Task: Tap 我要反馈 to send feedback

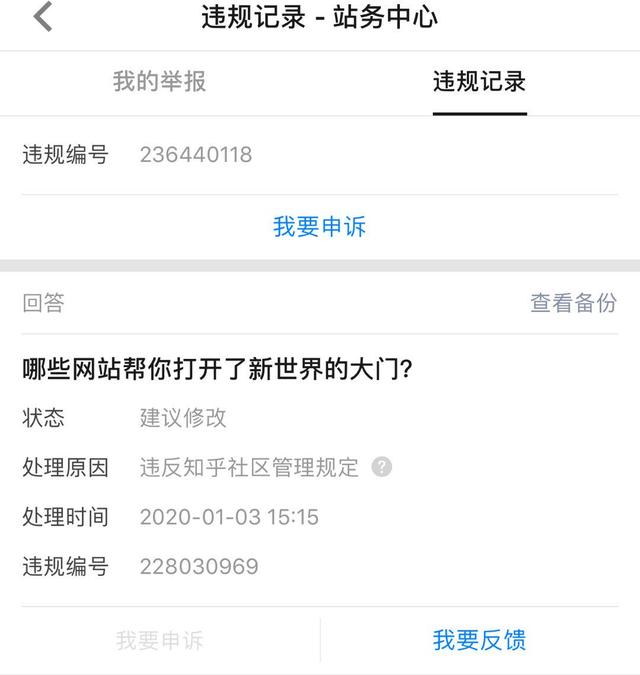Action: 479,640
